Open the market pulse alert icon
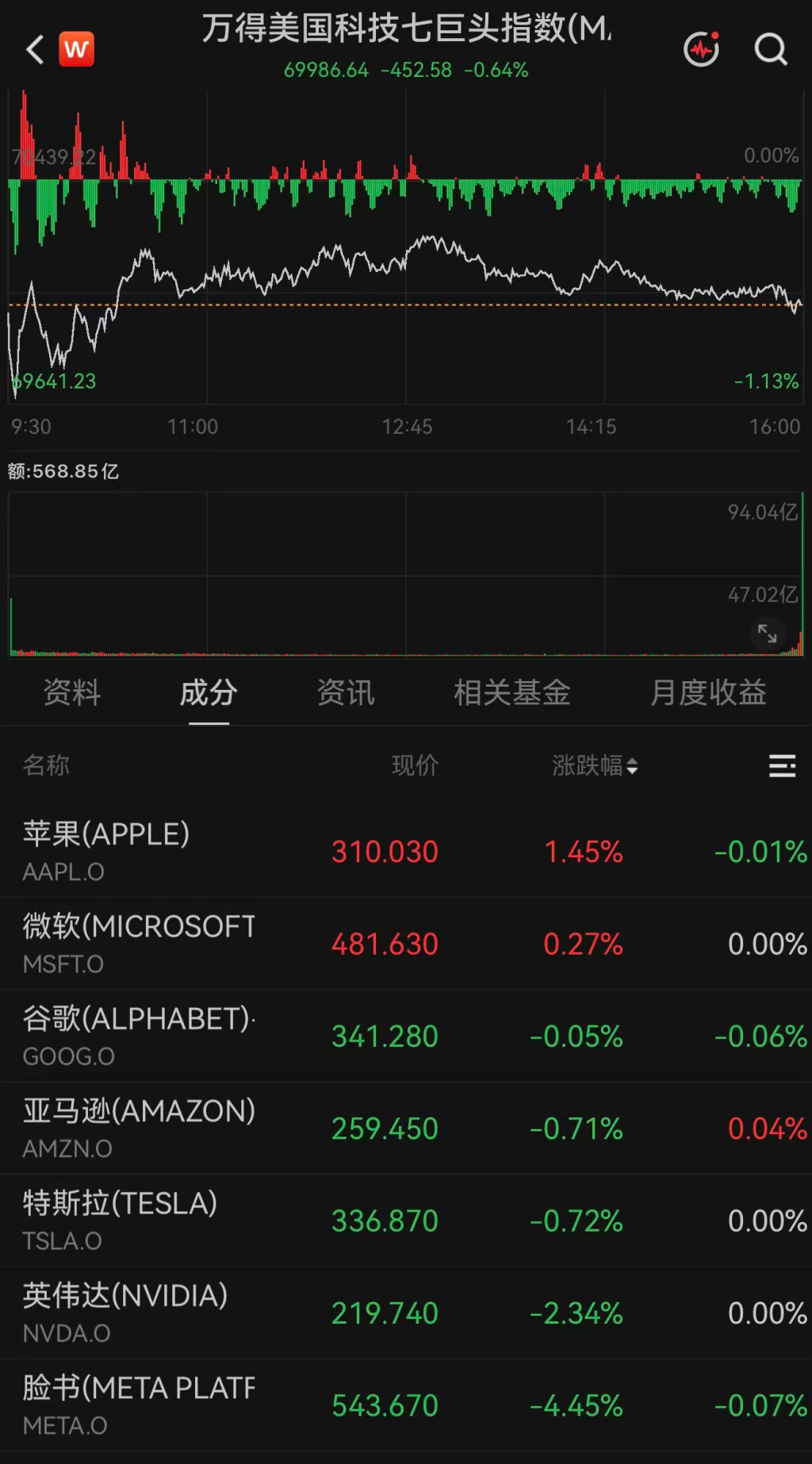812x1464 pixels. pyautogui.click(x=702, y=49)
